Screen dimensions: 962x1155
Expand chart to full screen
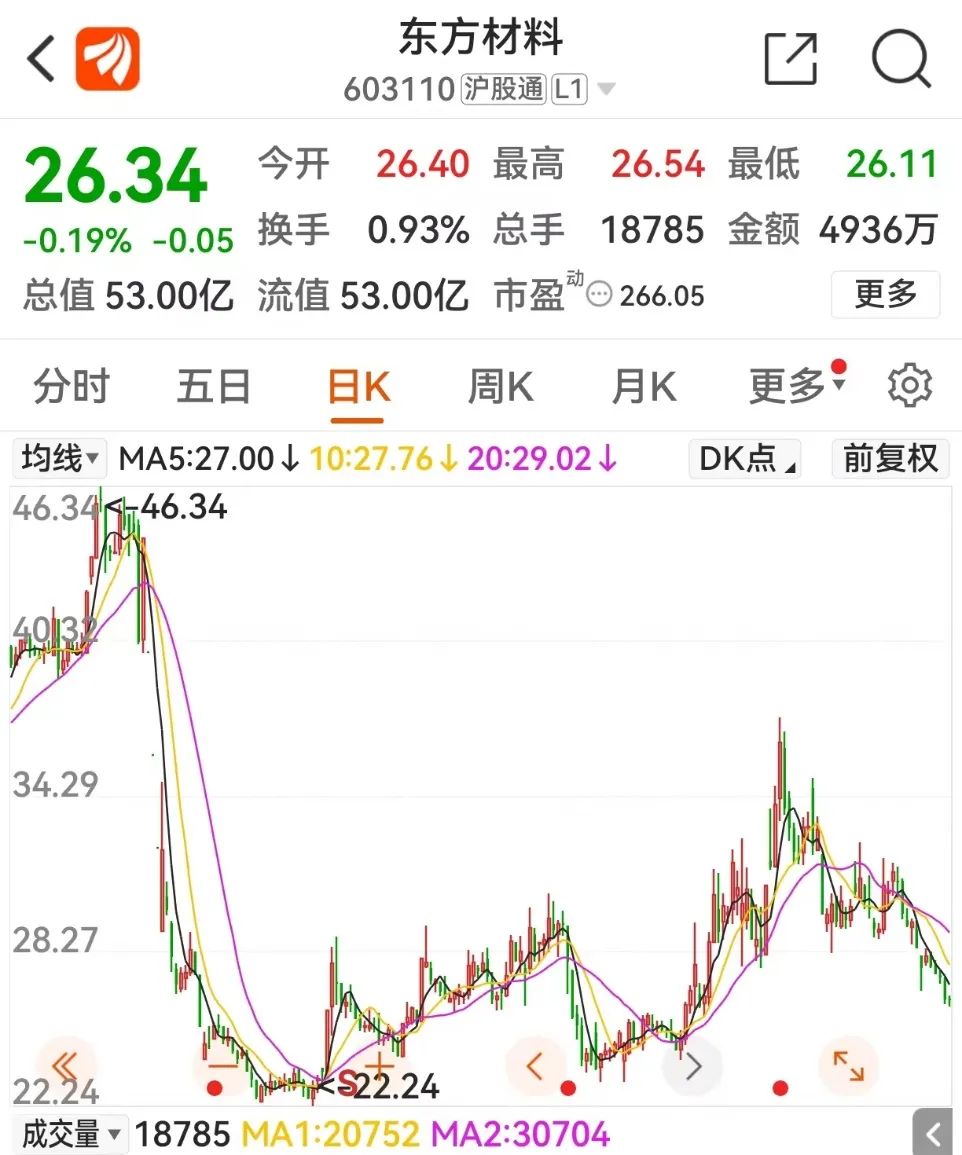pyautogui.click(x=848, y=1066)
